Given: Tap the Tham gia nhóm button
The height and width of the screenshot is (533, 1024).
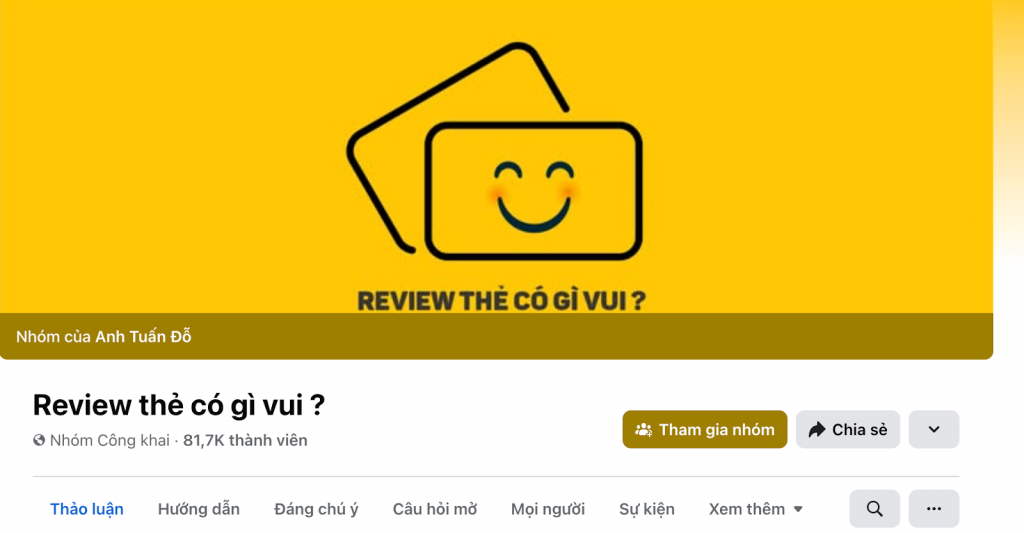Looking at the screenshot, I should tap(704, 429).
